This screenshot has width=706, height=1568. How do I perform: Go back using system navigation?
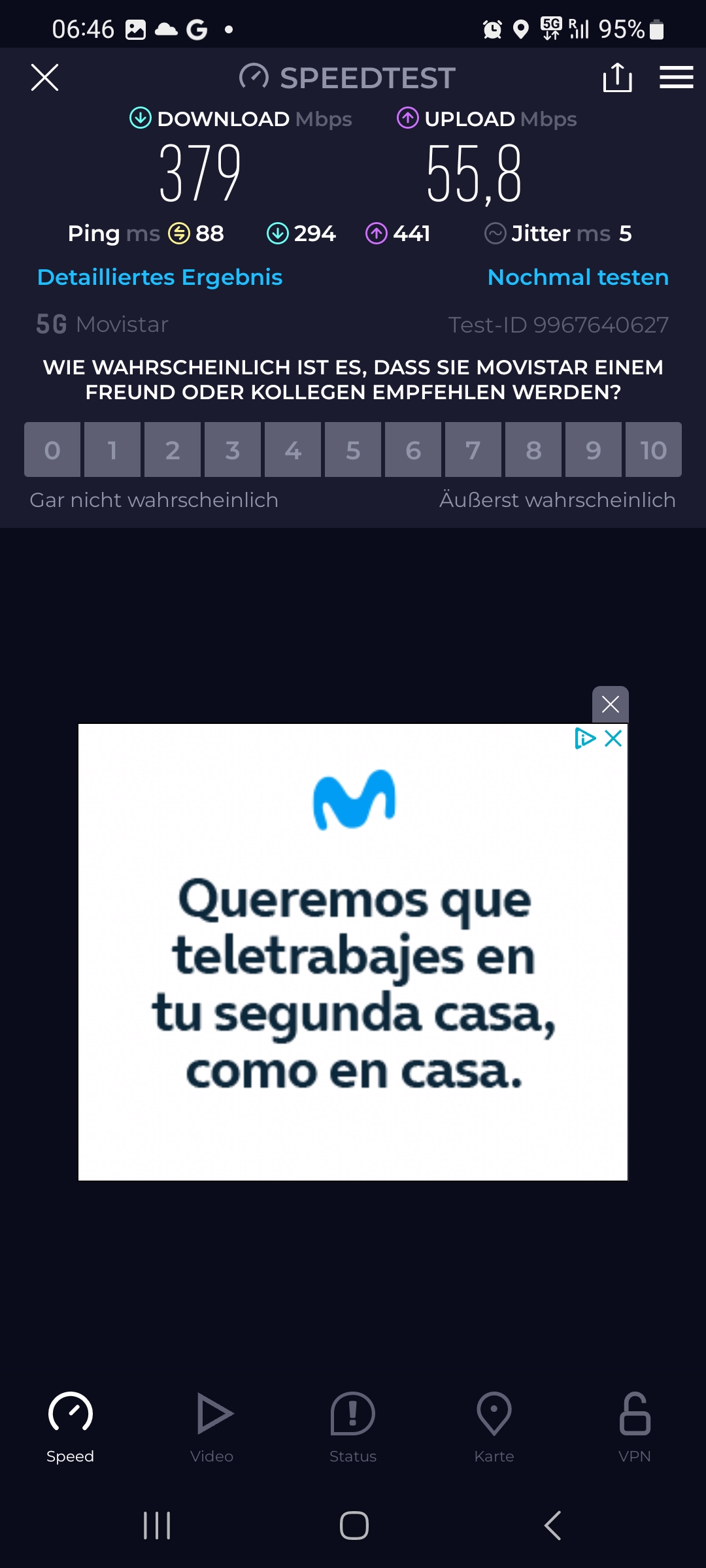(x=553, y=1526)
